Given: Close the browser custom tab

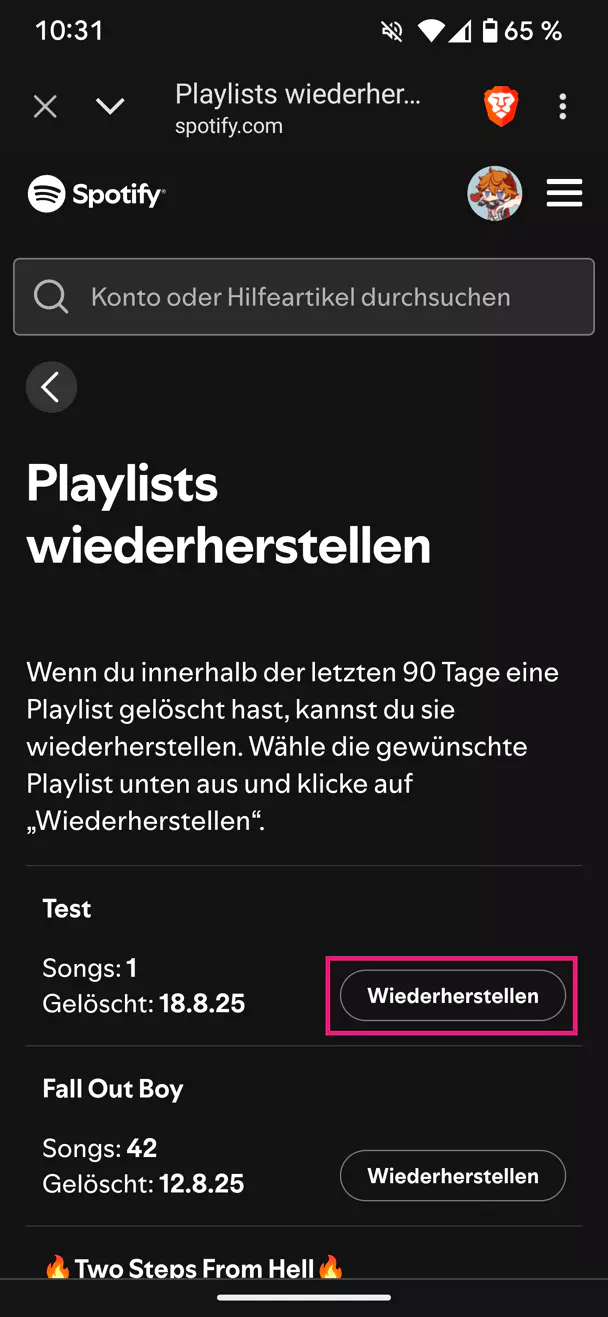Looking at the screenshot, I should tap(45, 106).
